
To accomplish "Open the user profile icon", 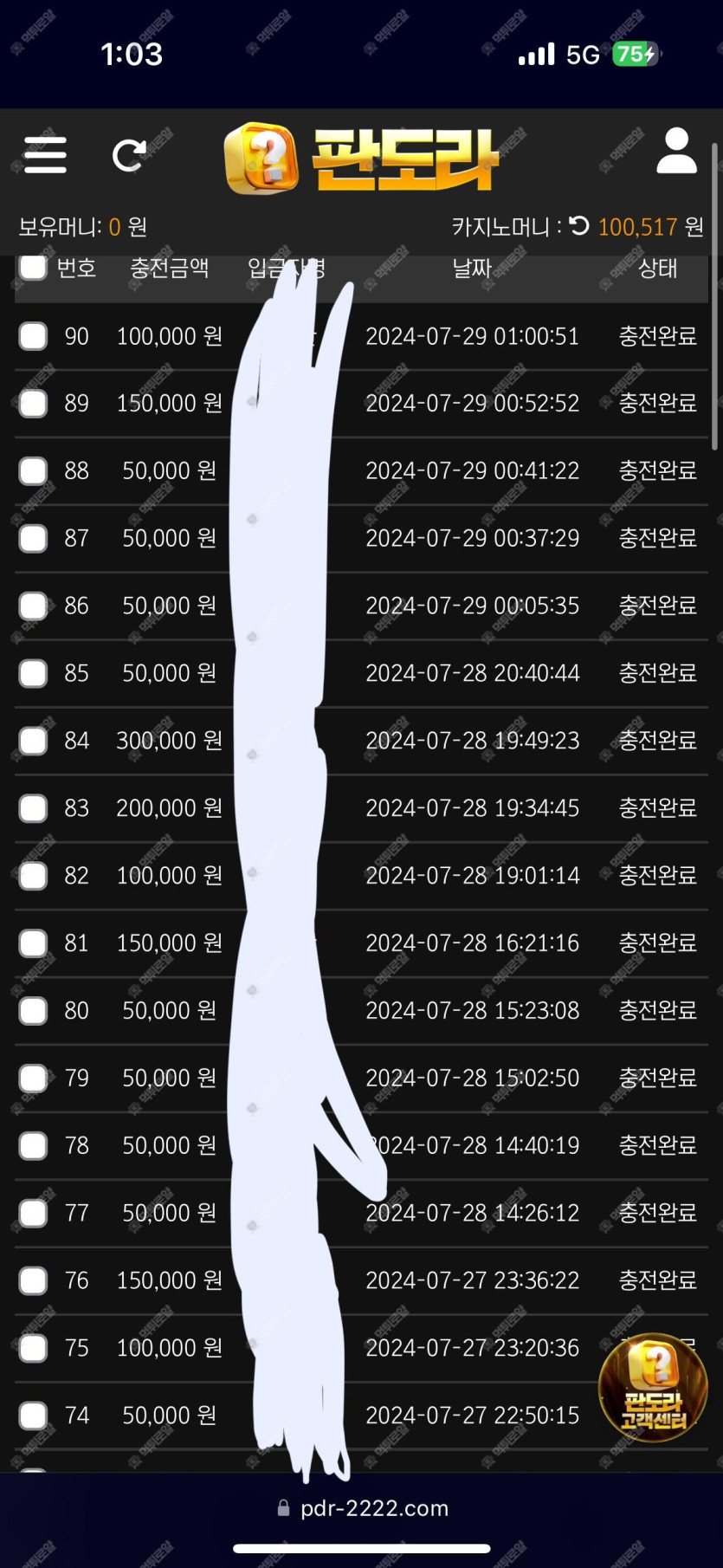I will (x=676, y=152).
